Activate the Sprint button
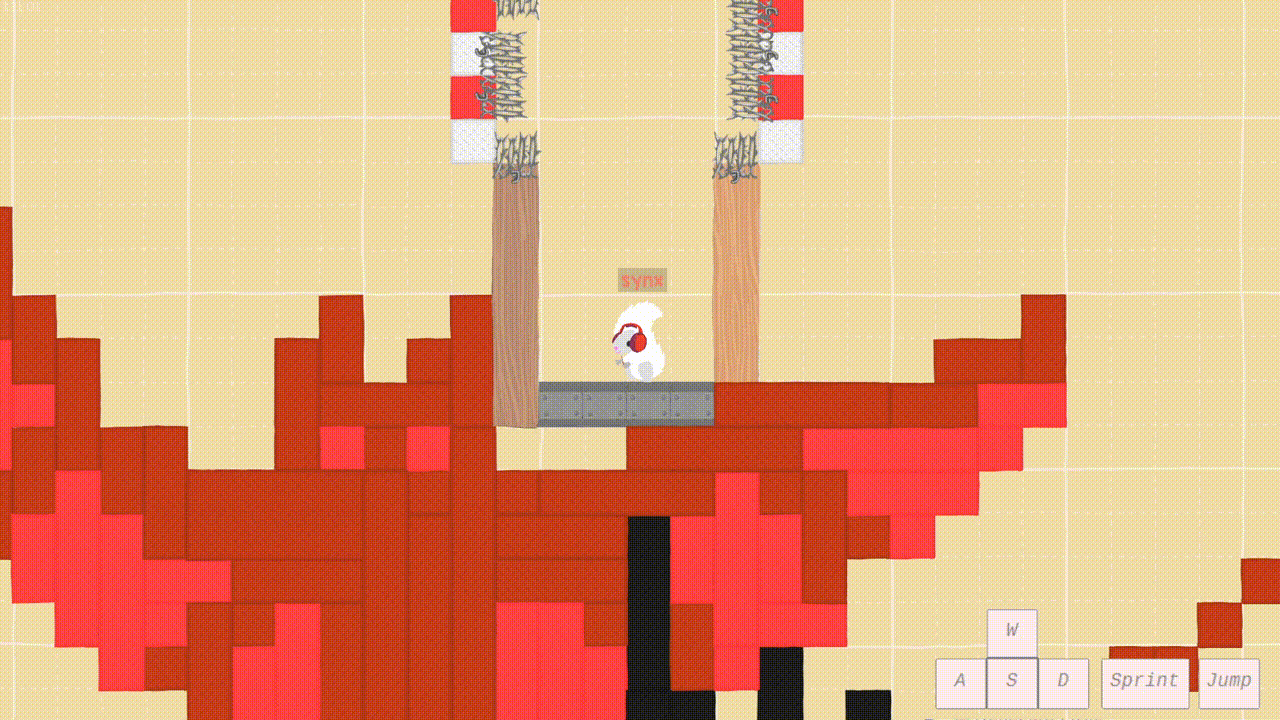This screenshot has width=1280, height=720. 1145,682
